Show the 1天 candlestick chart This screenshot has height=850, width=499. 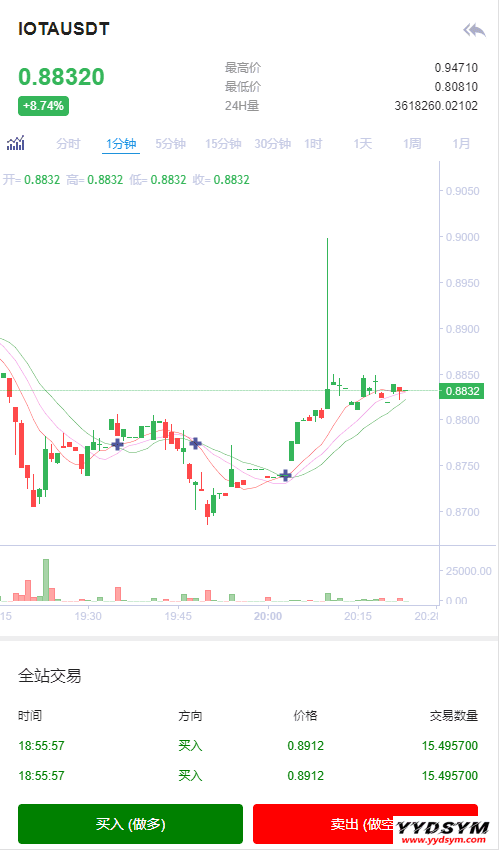[x=363, y=144]
